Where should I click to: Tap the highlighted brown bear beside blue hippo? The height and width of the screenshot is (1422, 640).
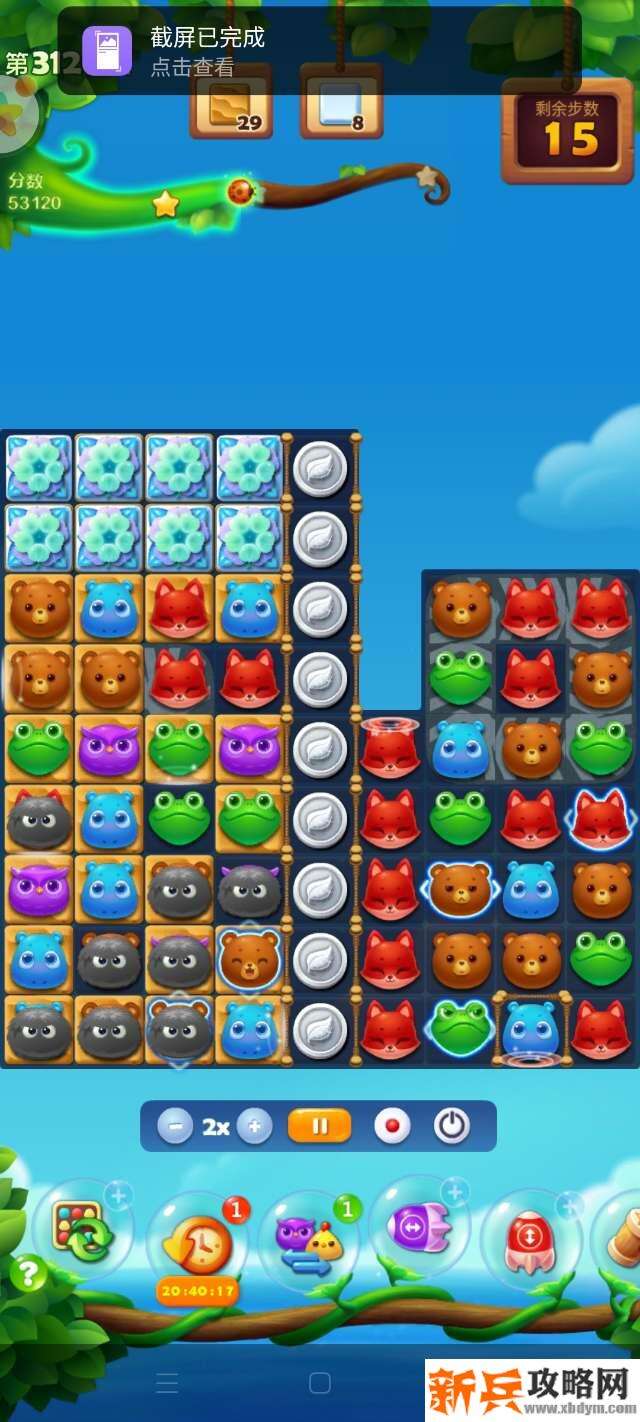tap(460, 887)
